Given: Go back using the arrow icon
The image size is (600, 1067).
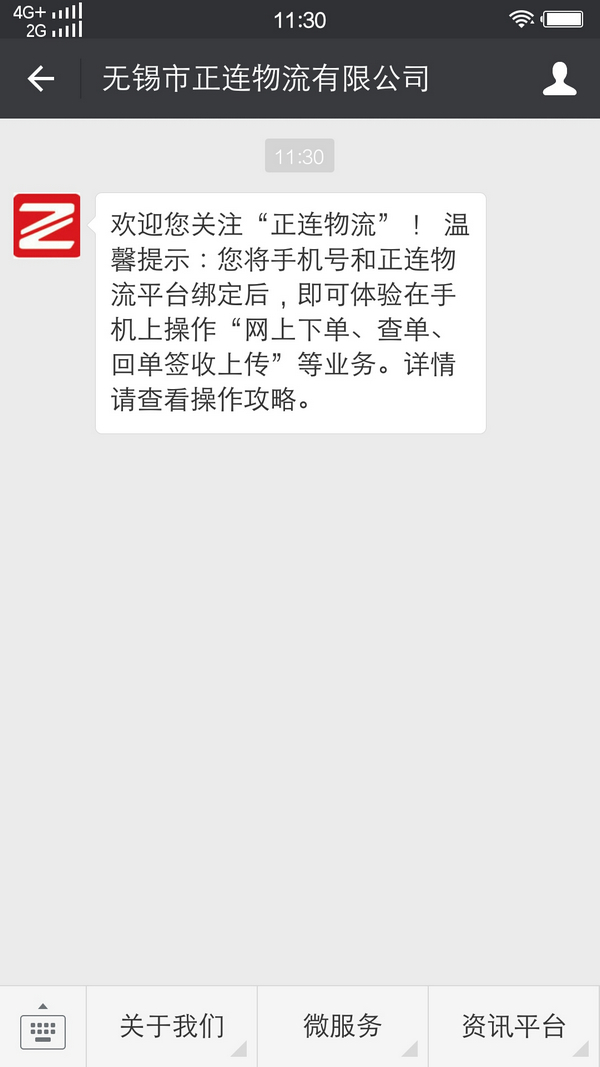Looking at the screenshot, I should [x=41, y=79].
